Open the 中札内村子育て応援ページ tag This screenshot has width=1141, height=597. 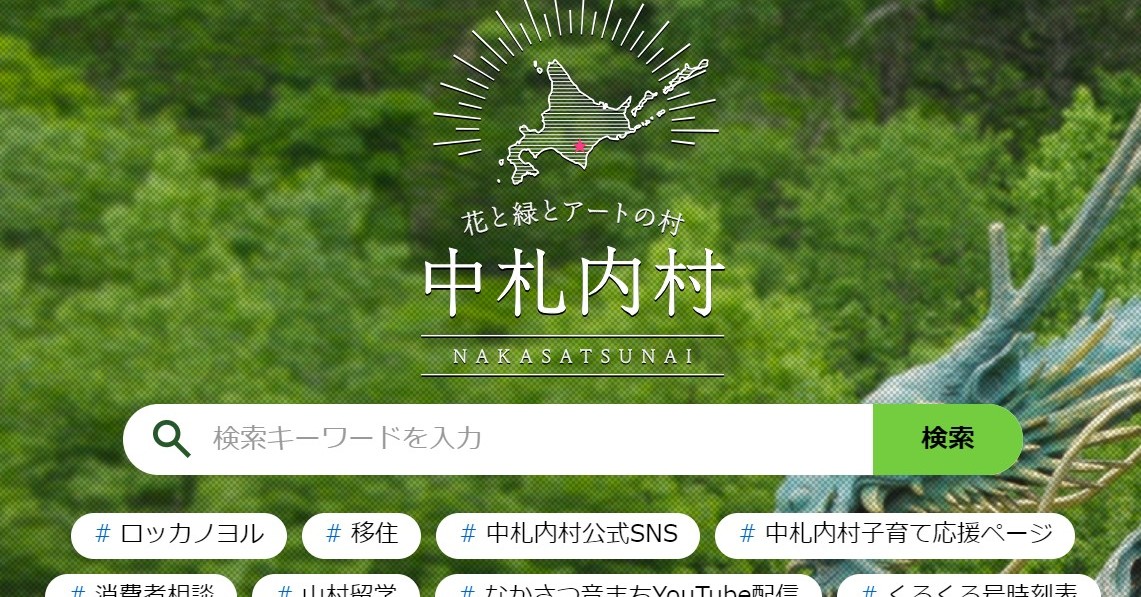click(894, 535)
